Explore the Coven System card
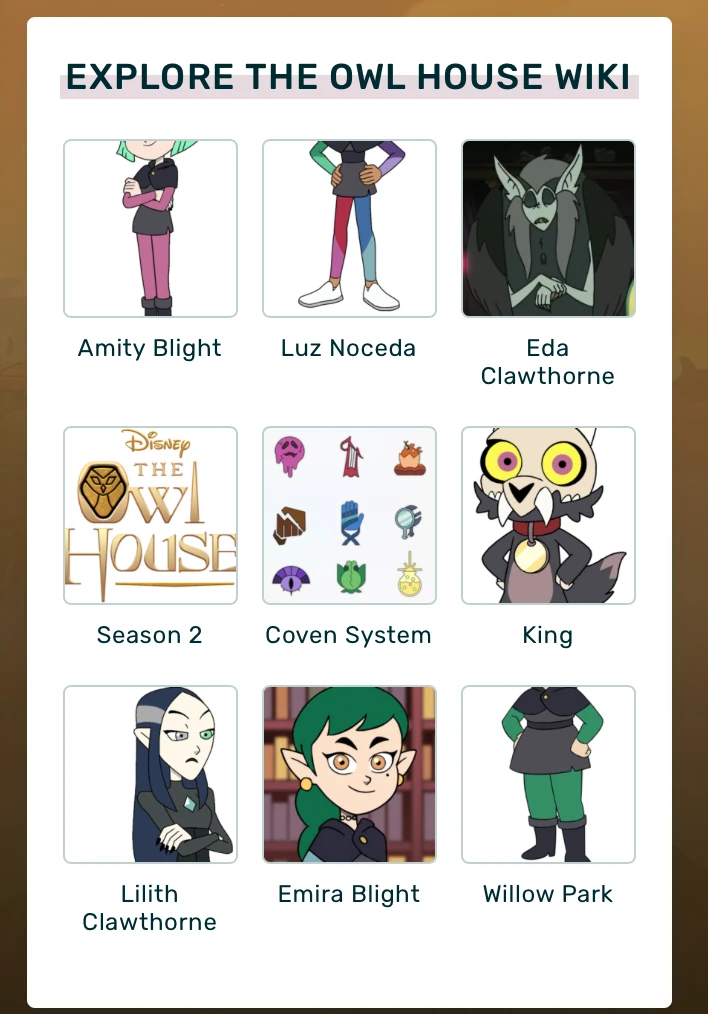Screen dimensions: 708x1014 click(x=349, y=516)
